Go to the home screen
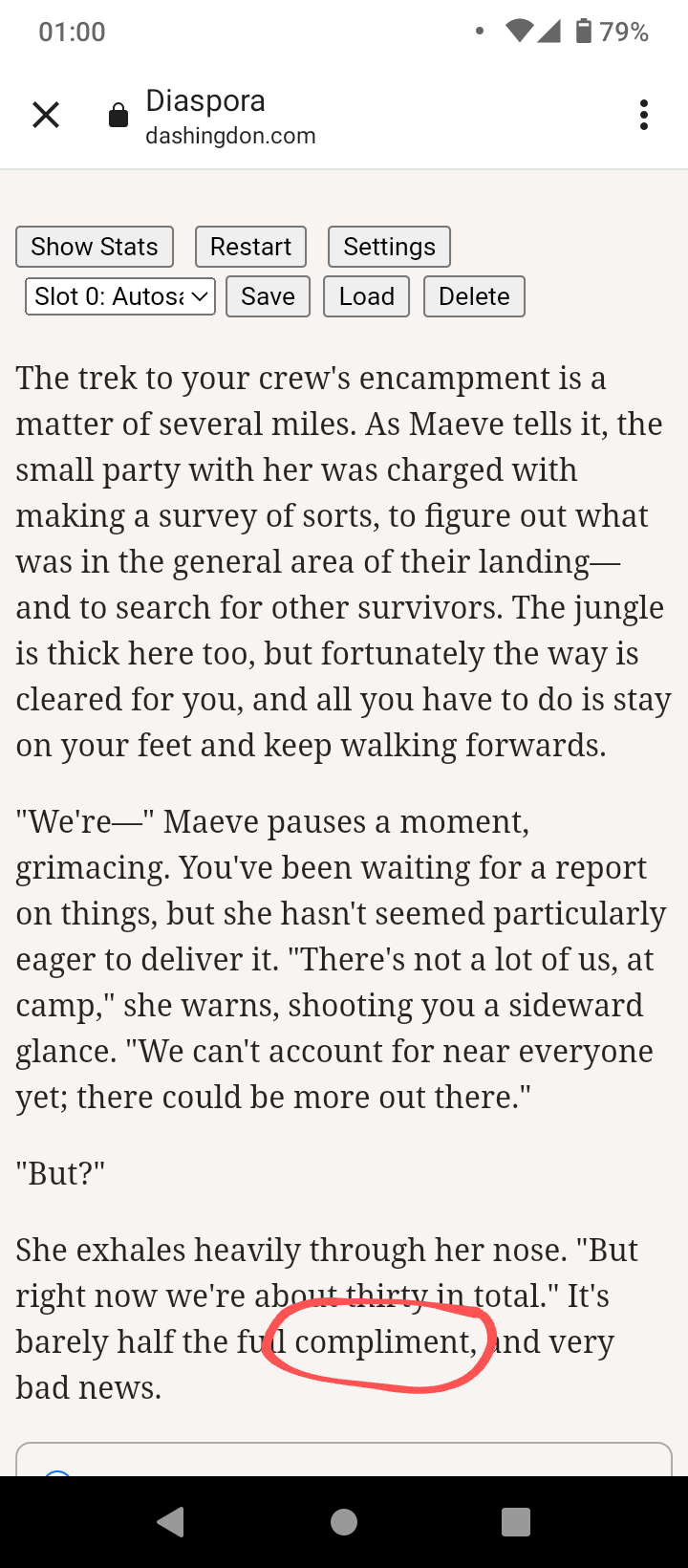 pyautogui.click(x=344, y=1521)
